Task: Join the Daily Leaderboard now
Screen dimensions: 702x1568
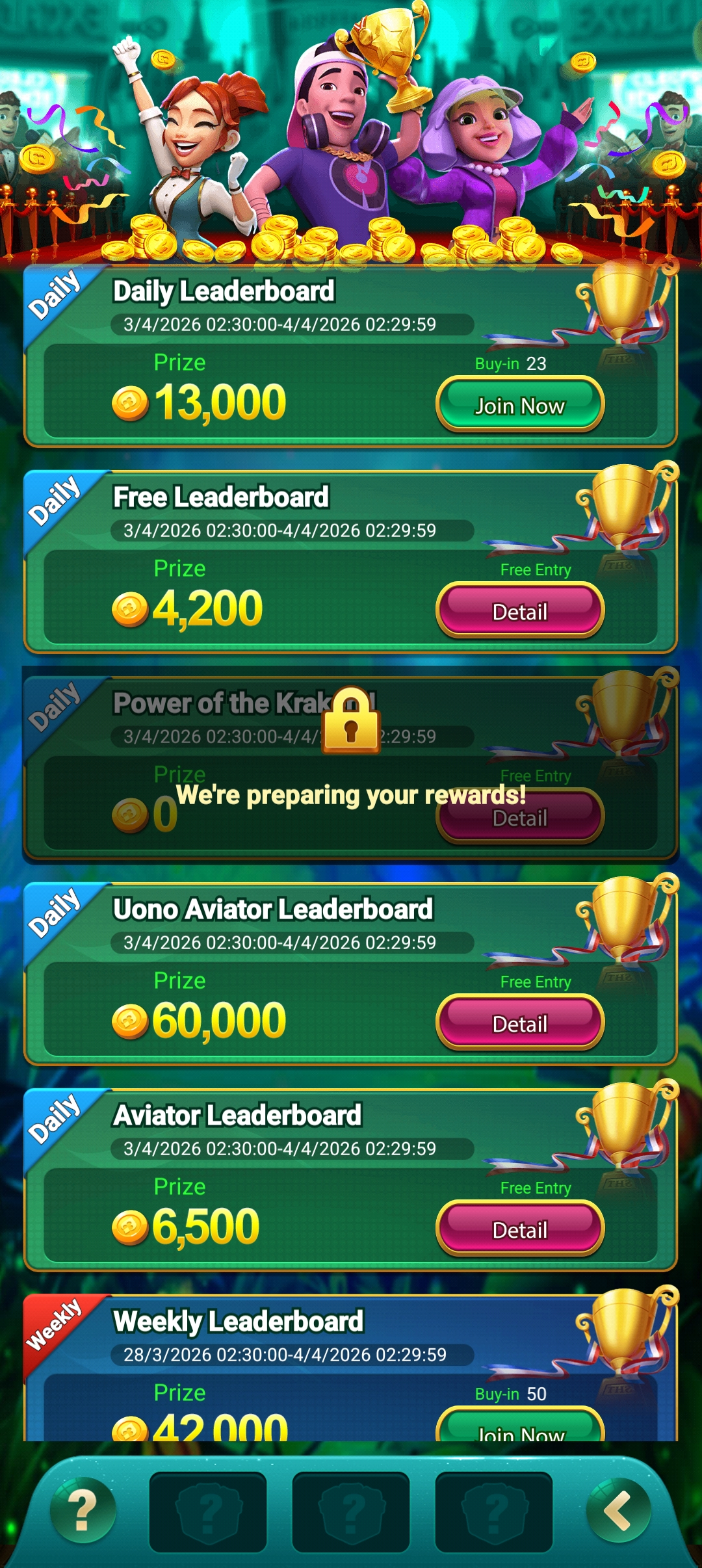Action: [520, 405]
